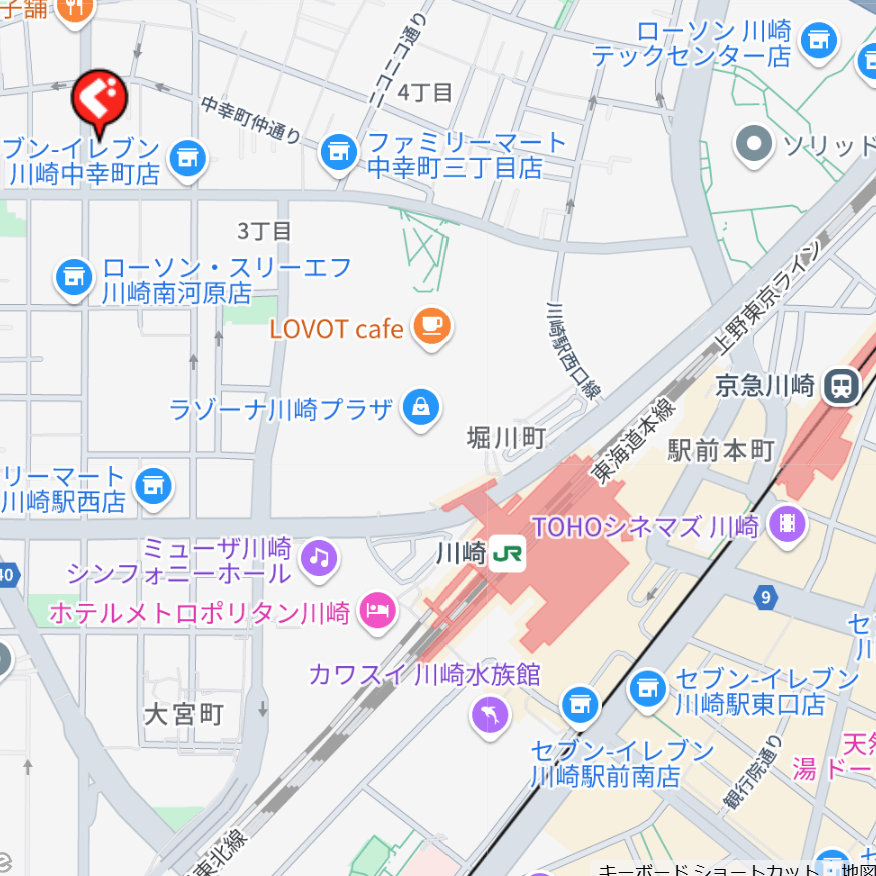Open ミューザ川崎シンフォニーホール marker
This screenshot has height=876, width=876.
tap(319, 557)
